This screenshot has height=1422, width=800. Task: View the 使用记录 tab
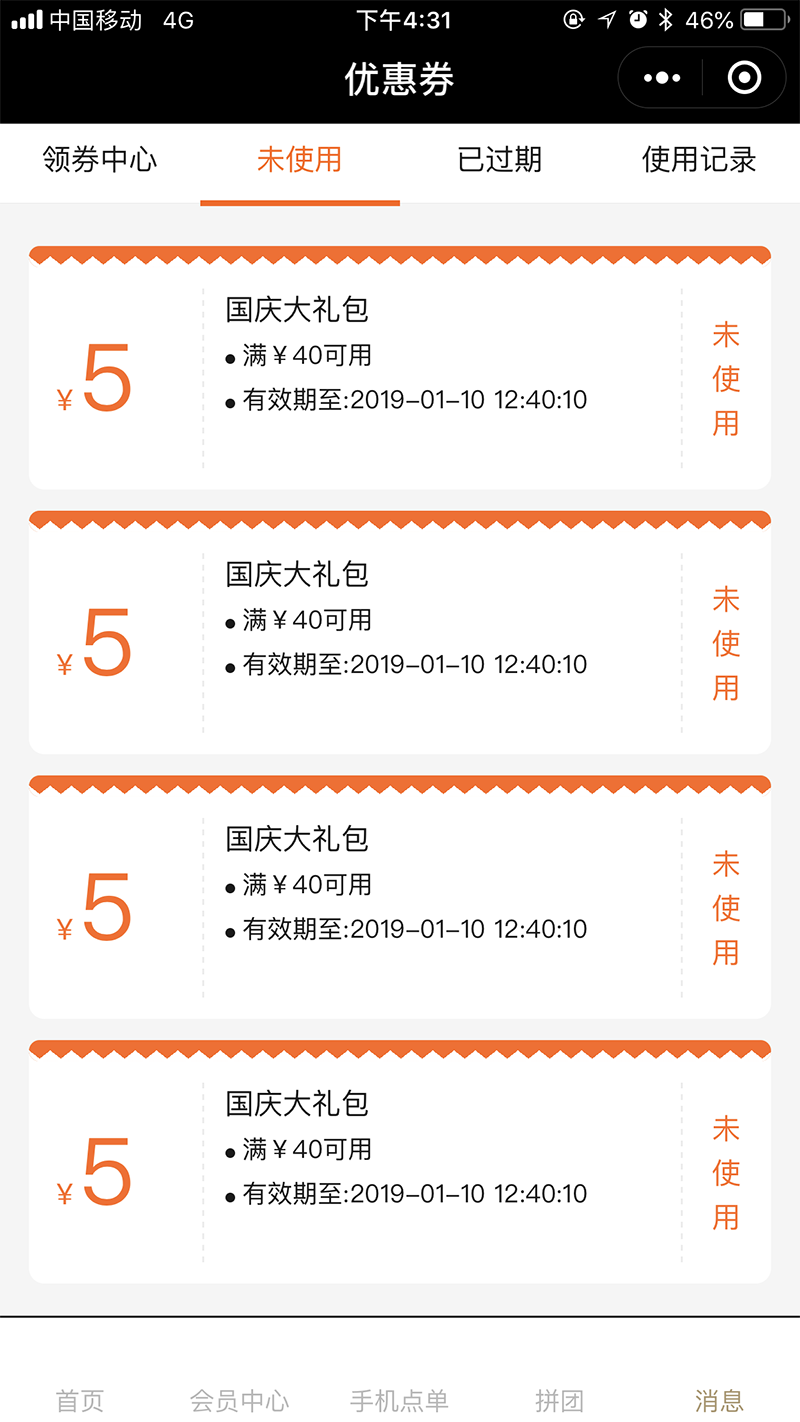(x=699, y=160)
